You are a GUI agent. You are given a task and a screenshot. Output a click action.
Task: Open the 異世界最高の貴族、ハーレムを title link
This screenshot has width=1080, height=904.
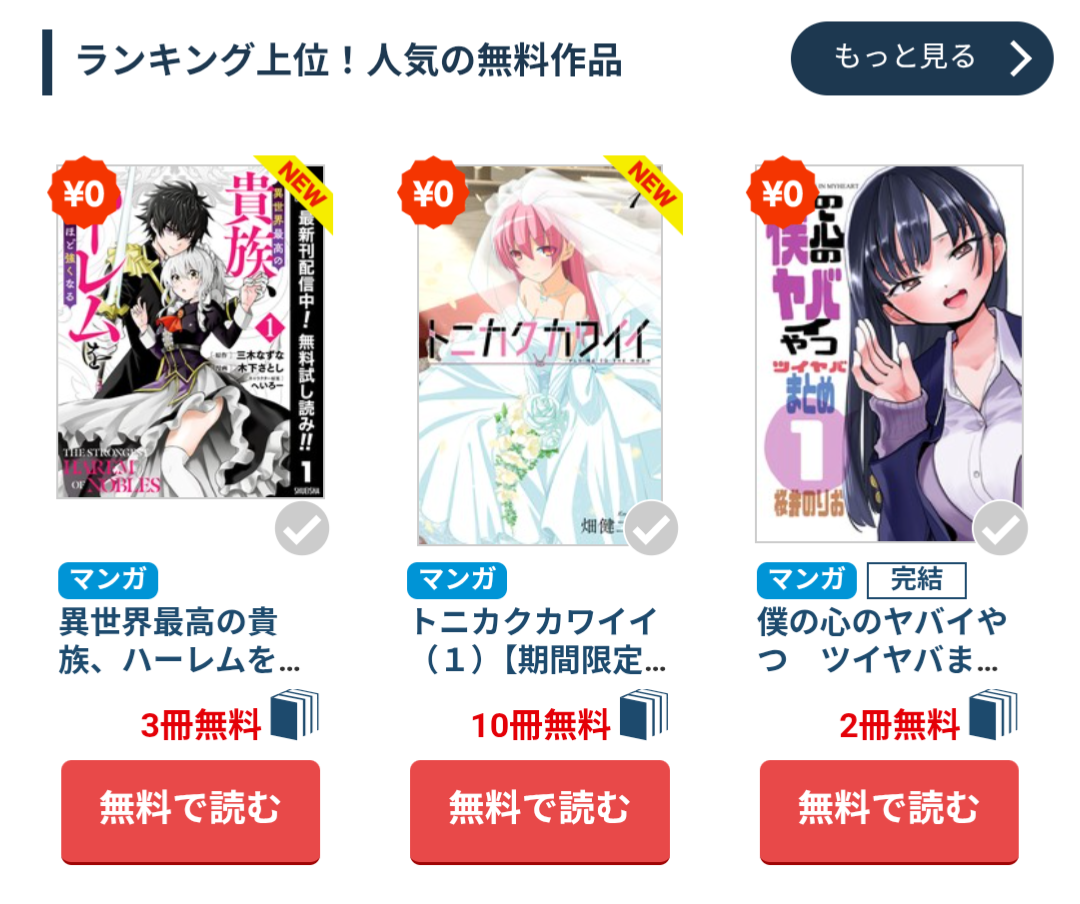point(180,641)
